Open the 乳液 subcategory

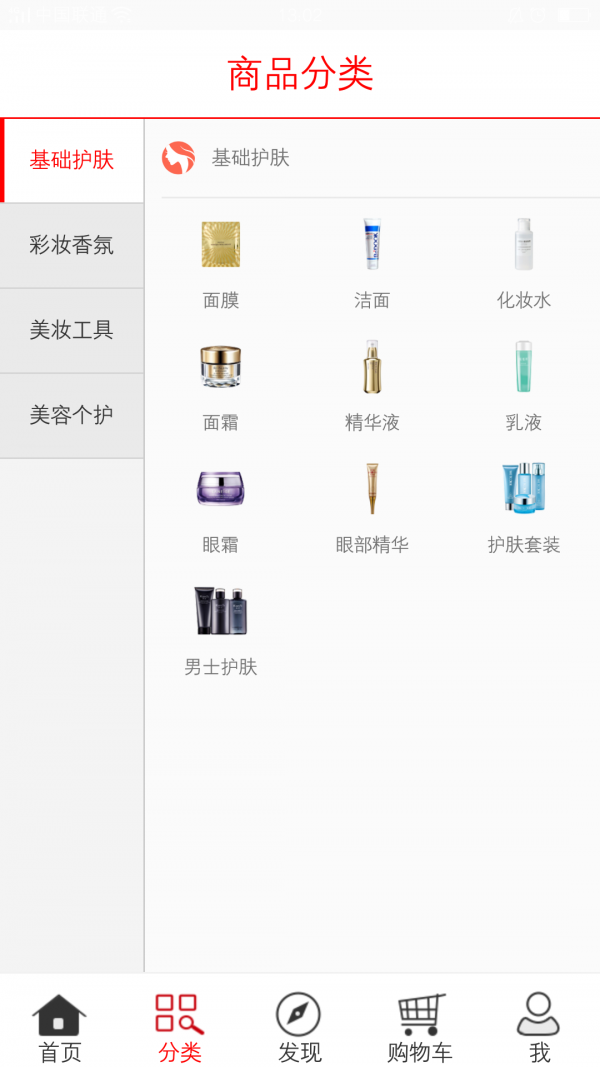[524, 385]
